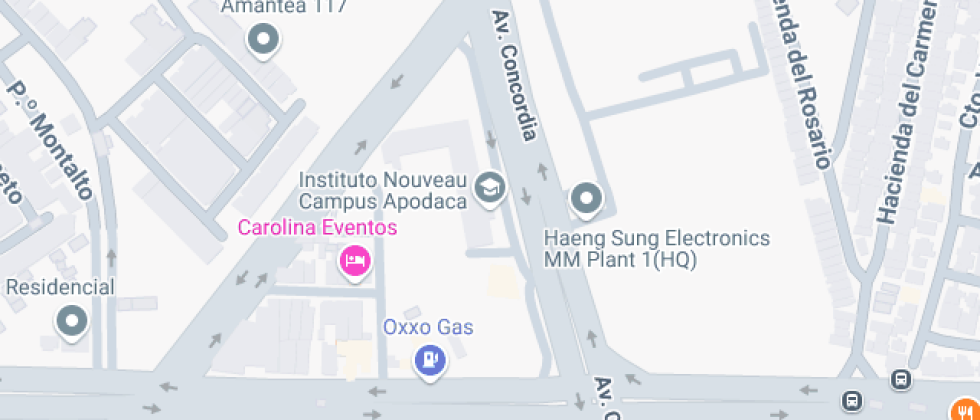980x420 pixels.
Task: Open the Haeng Sung Electronics MM Plant marker
Action: (586, 199)
